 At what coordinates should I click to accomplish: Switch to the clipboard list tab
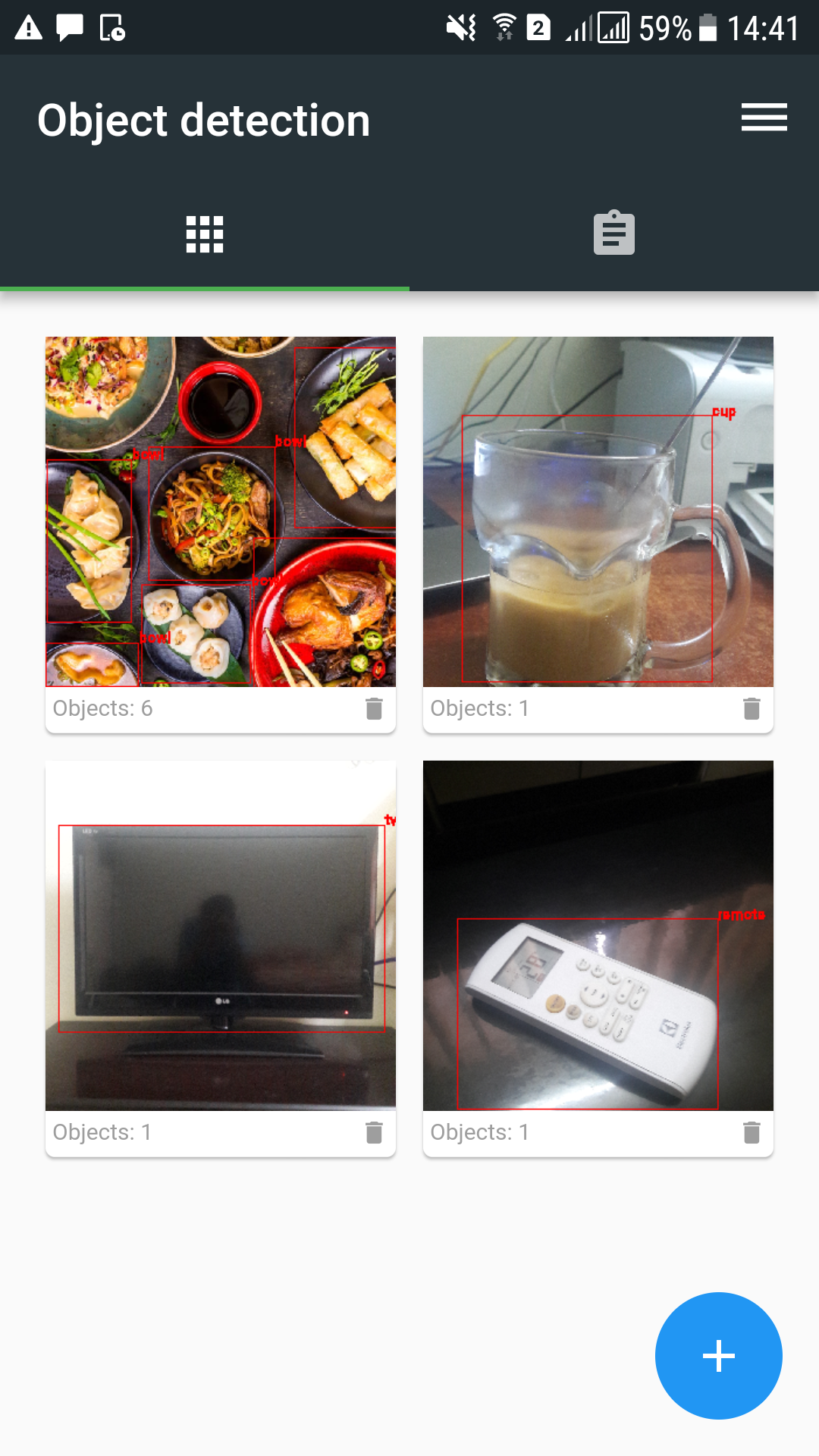click(x=613, y=234)
